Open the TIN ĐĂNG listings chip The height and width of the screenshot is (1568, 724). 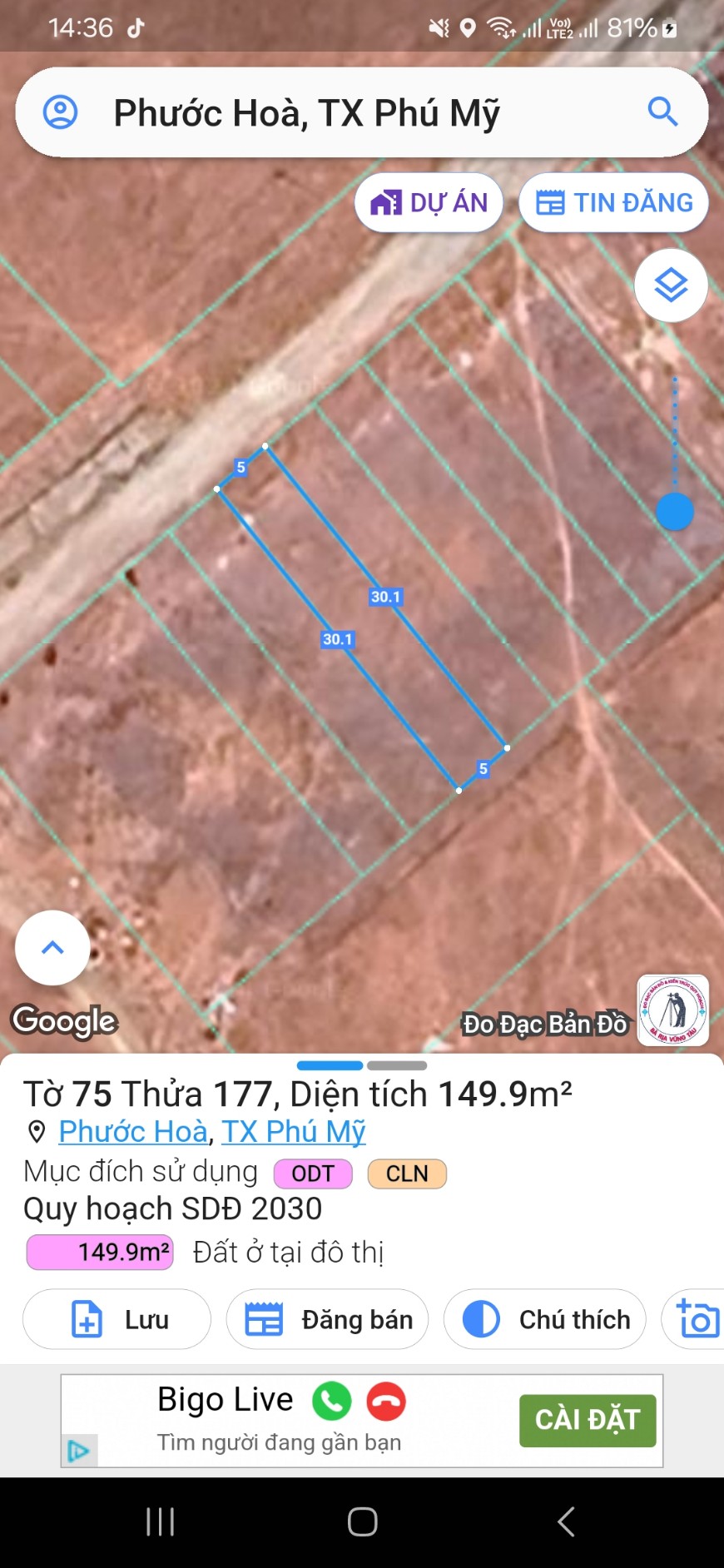point(613,202)
